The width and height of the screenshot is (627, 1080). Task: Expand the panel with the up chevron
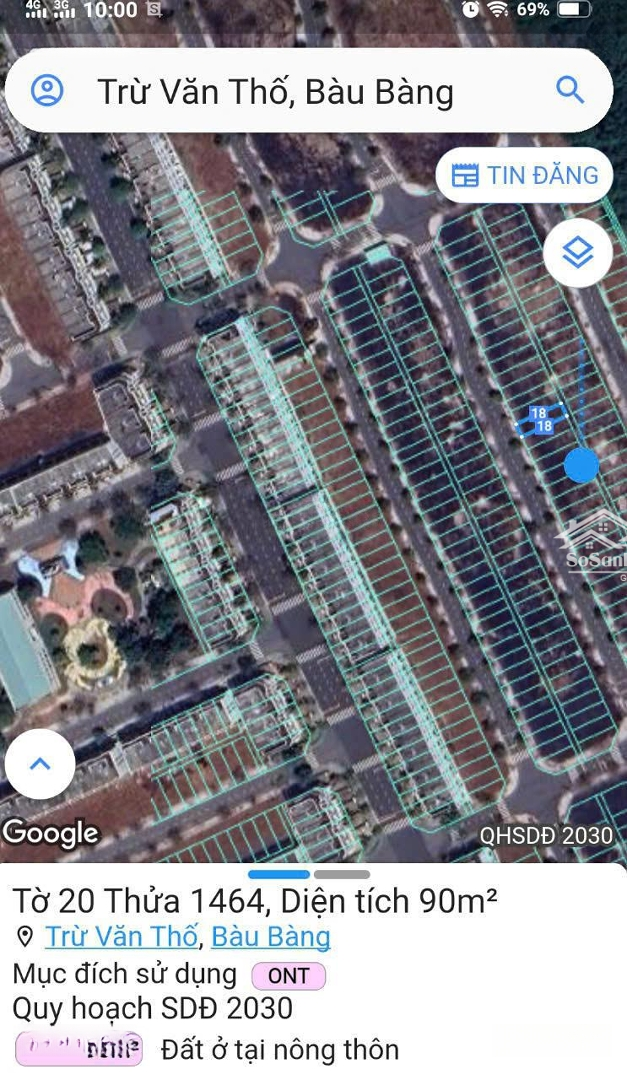pyautogui.click(x=40, y=764)
